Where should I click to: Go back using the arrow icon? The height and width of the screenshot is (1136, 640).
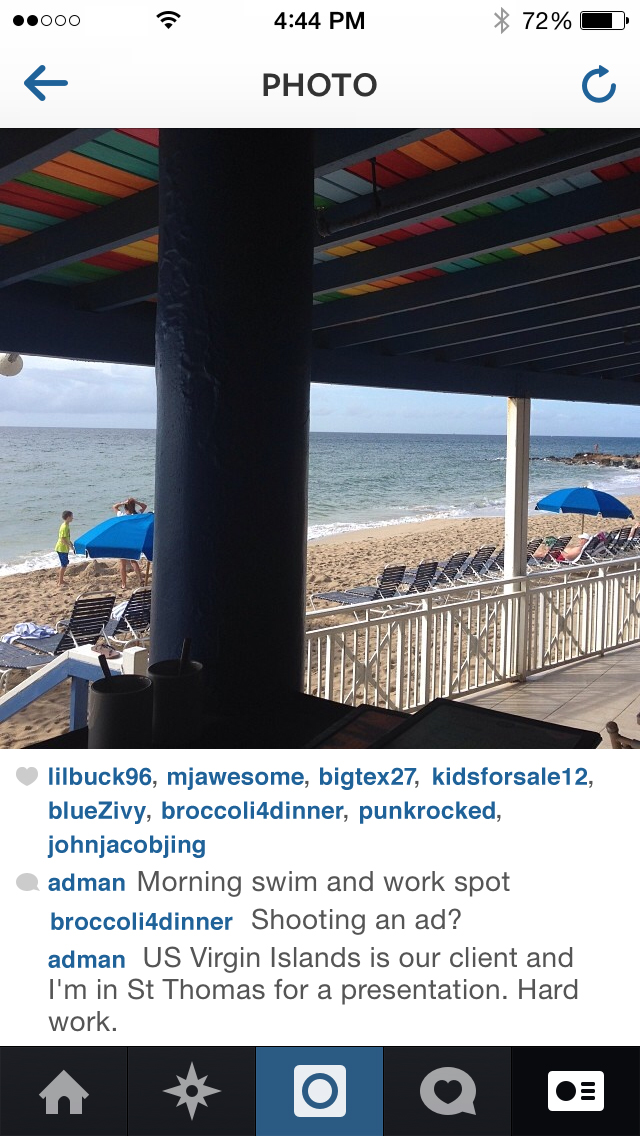[x=46, y=85]
